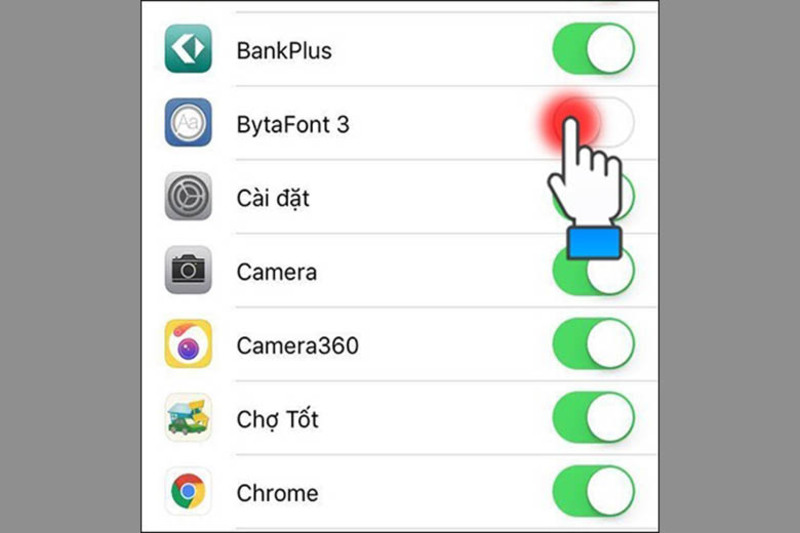
Task: Turn off the Chợ Tốt toggle
Action: point(594,419)
